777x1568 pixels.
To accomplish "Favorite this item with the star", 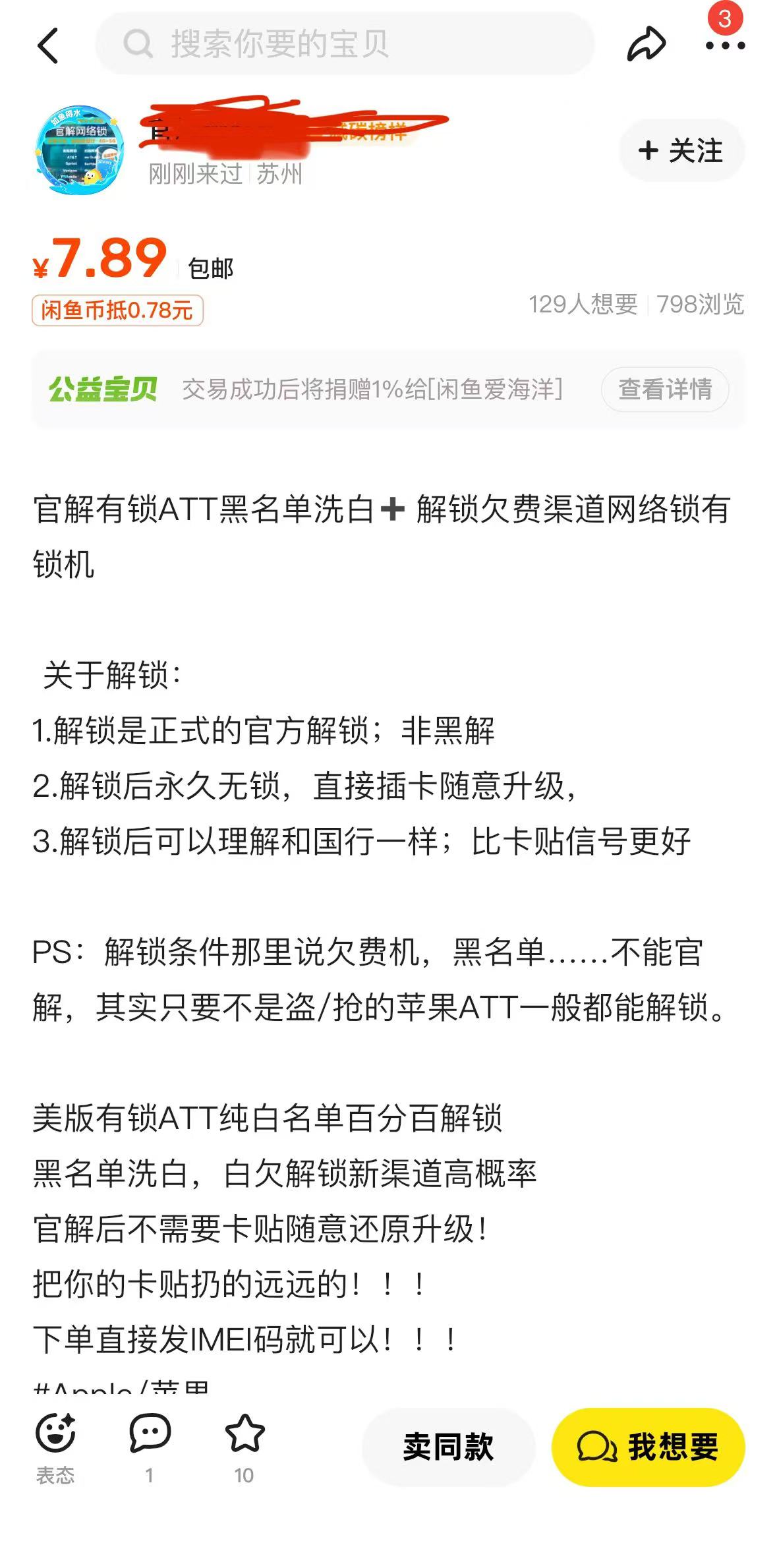I will [245, 1434].
